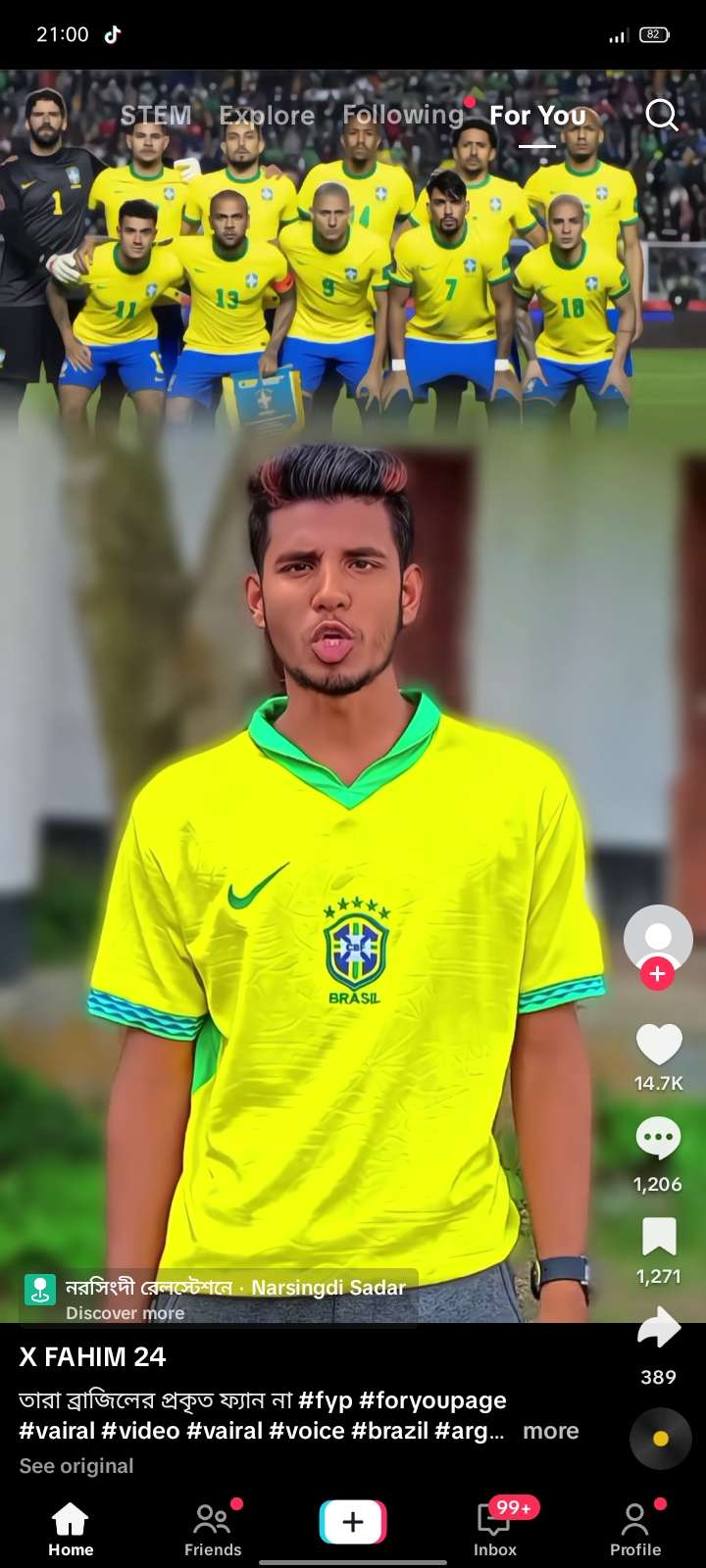The width and height of the screenshot is (706, 1568).
Task: Open the Inbox tab
Action: pyautogui.click(x=495, y=1529)
